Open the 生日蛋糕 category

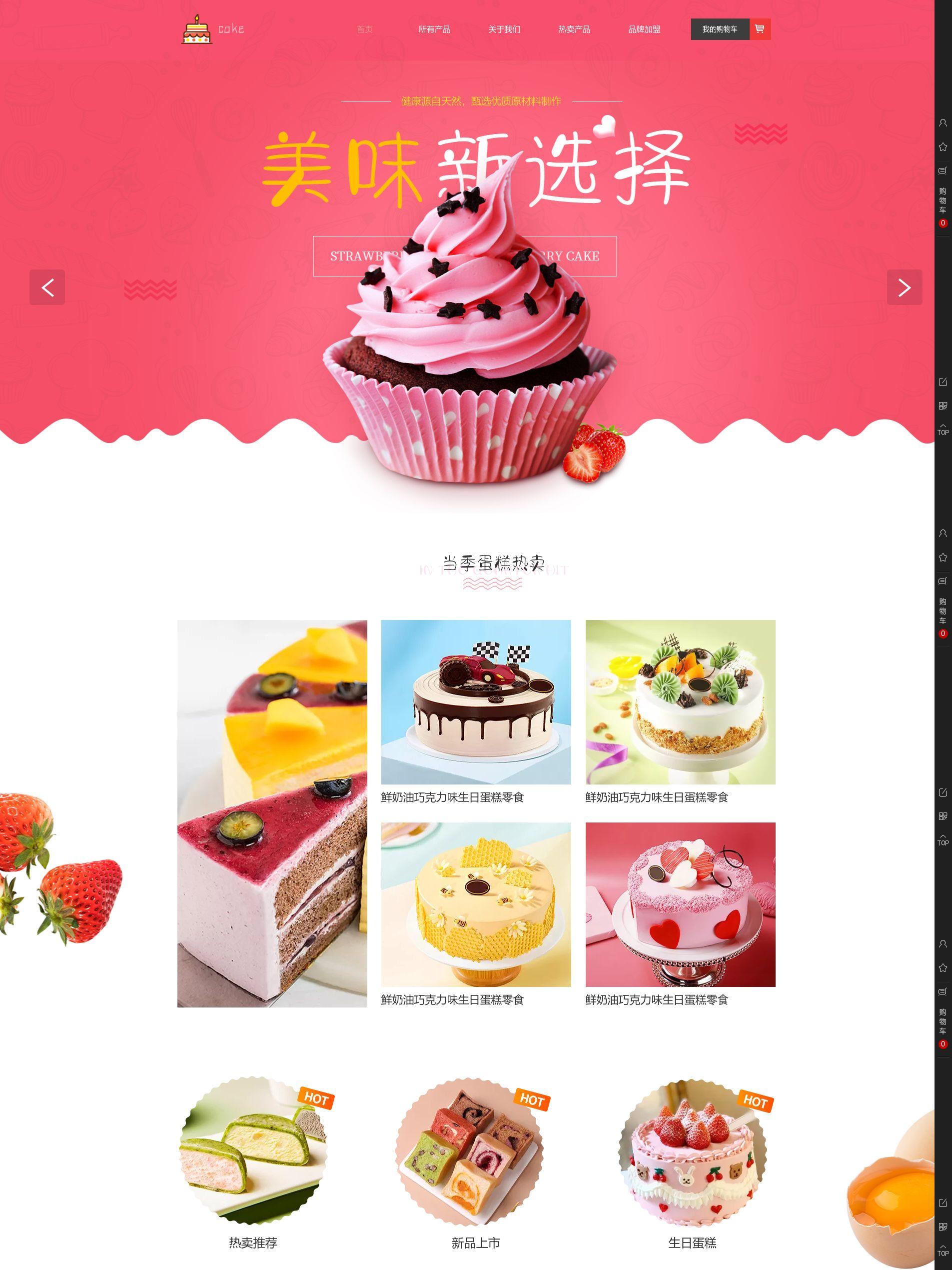692,1154
